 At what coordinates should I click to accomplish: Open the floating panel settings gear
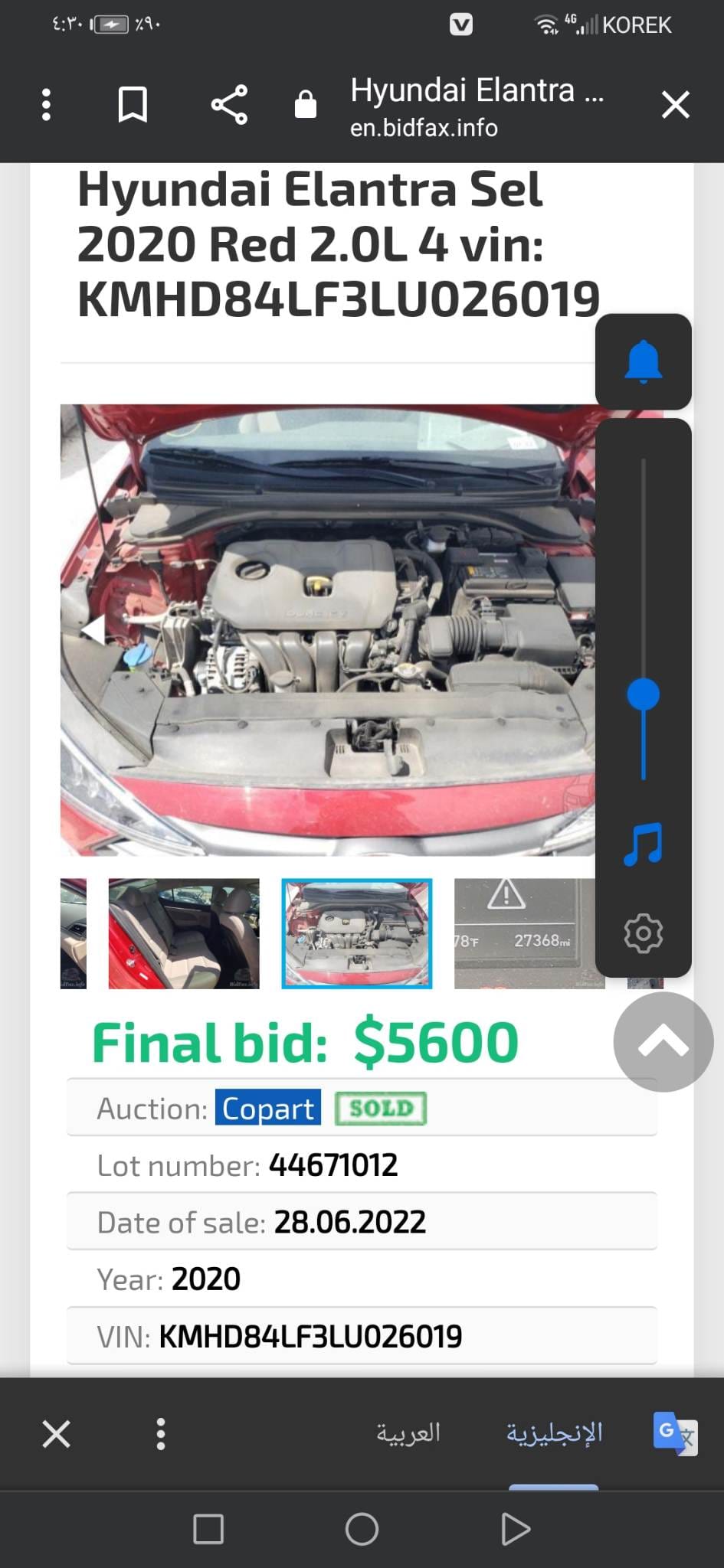(x=643, y=933)
